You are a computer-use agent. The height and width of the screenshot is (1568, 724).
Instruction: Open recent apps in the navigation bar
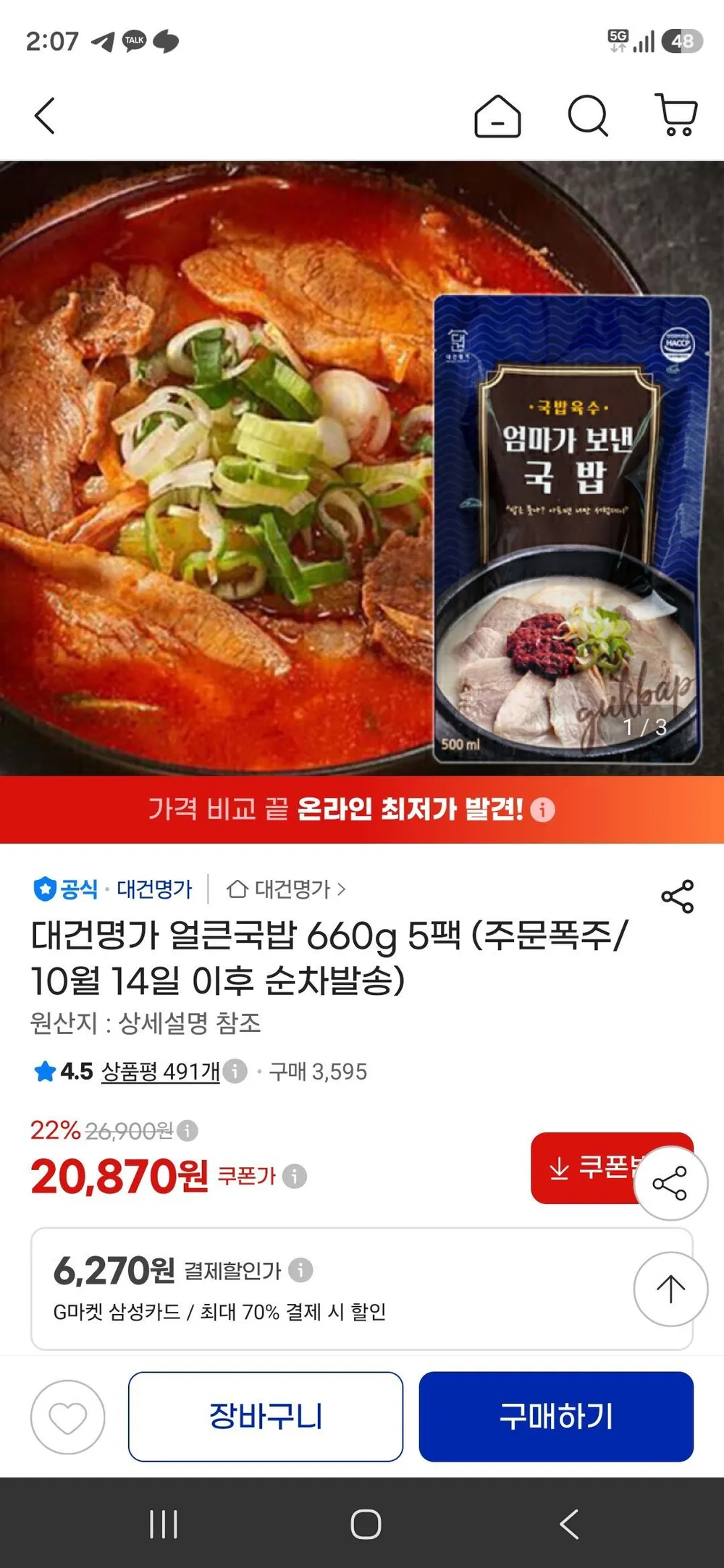click(164, 1525)
